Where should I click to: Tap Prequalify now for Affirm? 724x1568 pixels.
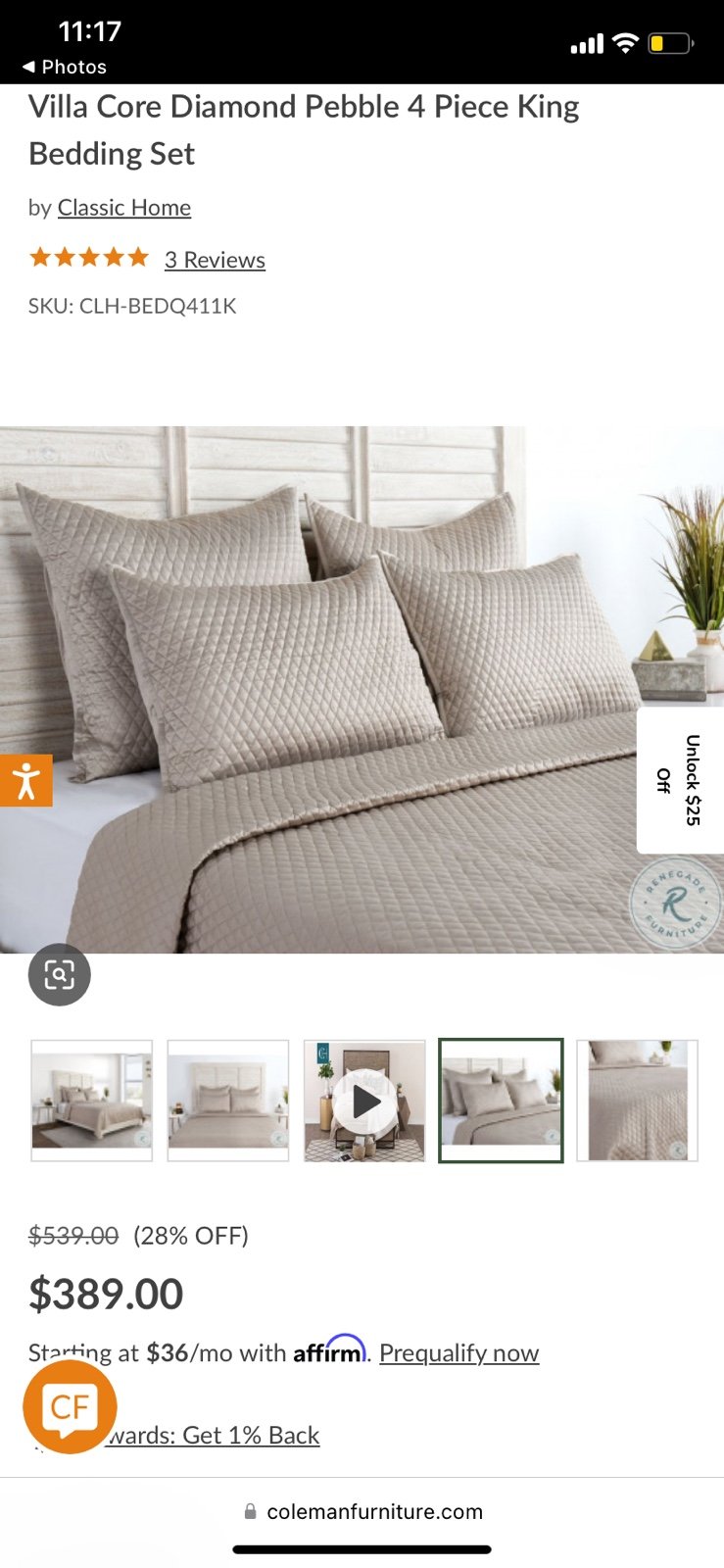tap(459, 1352)
